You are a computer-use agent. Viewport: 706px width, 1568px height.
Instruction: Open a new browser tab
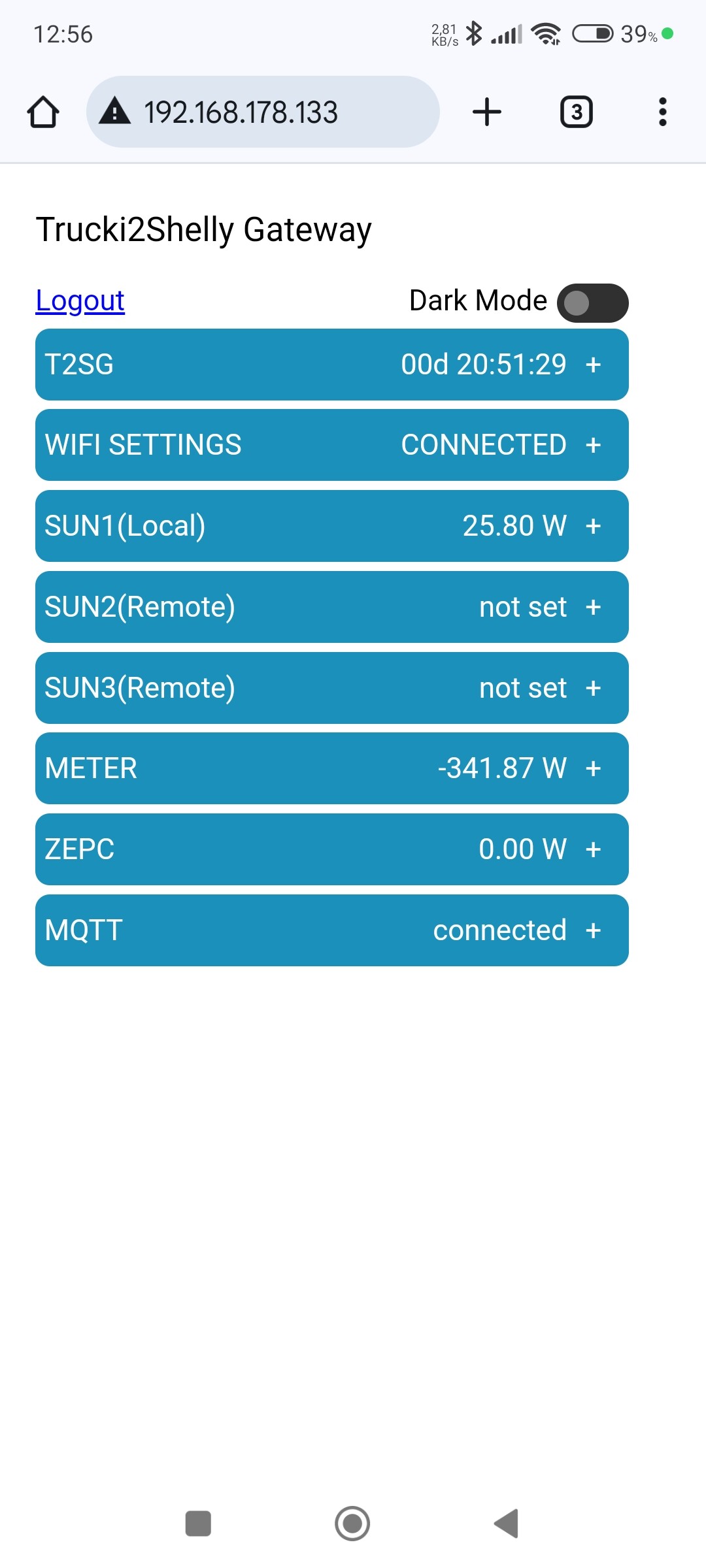[x=487, y=112]
